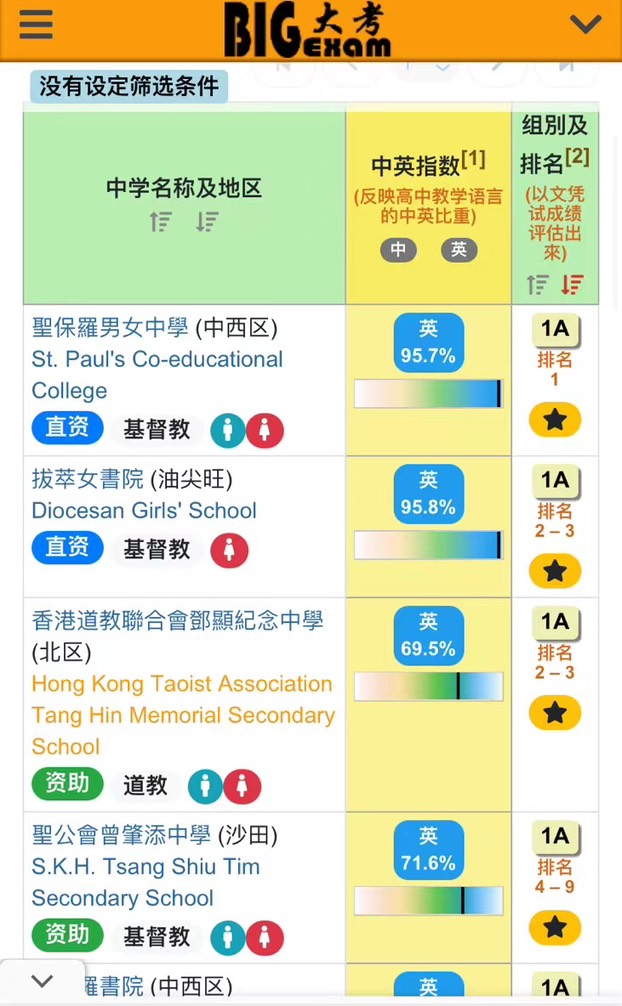
Task: Tap footnote [1] beside 中英指数
Action: pyautogui.click(x=473, y=159)
